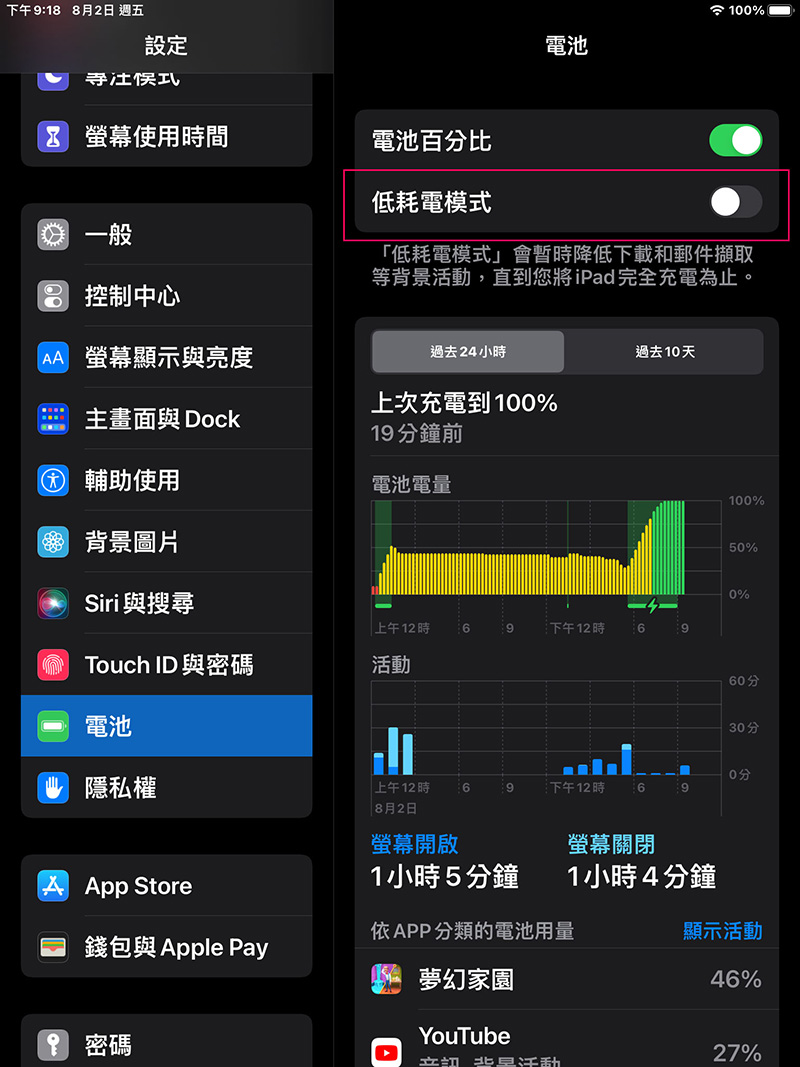Go to App Store settings
The image size is (800, 1067).
166,886
